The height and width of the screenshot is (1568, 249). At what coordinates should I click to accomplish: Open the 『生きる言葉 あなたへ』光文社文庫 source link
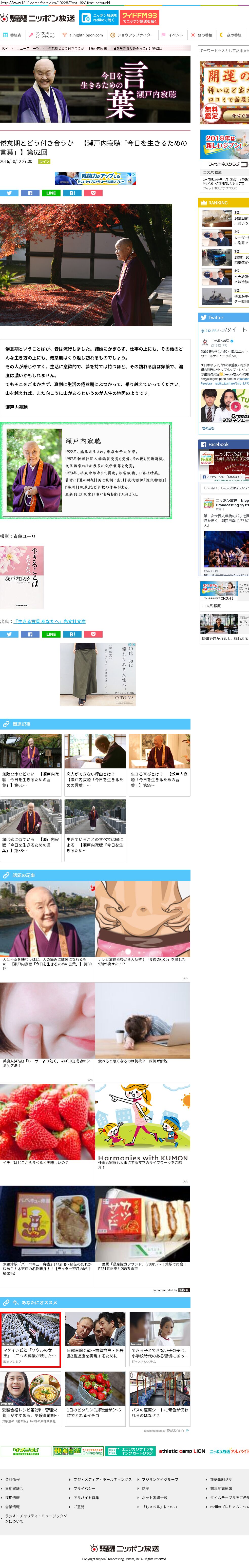pos(50,621)
